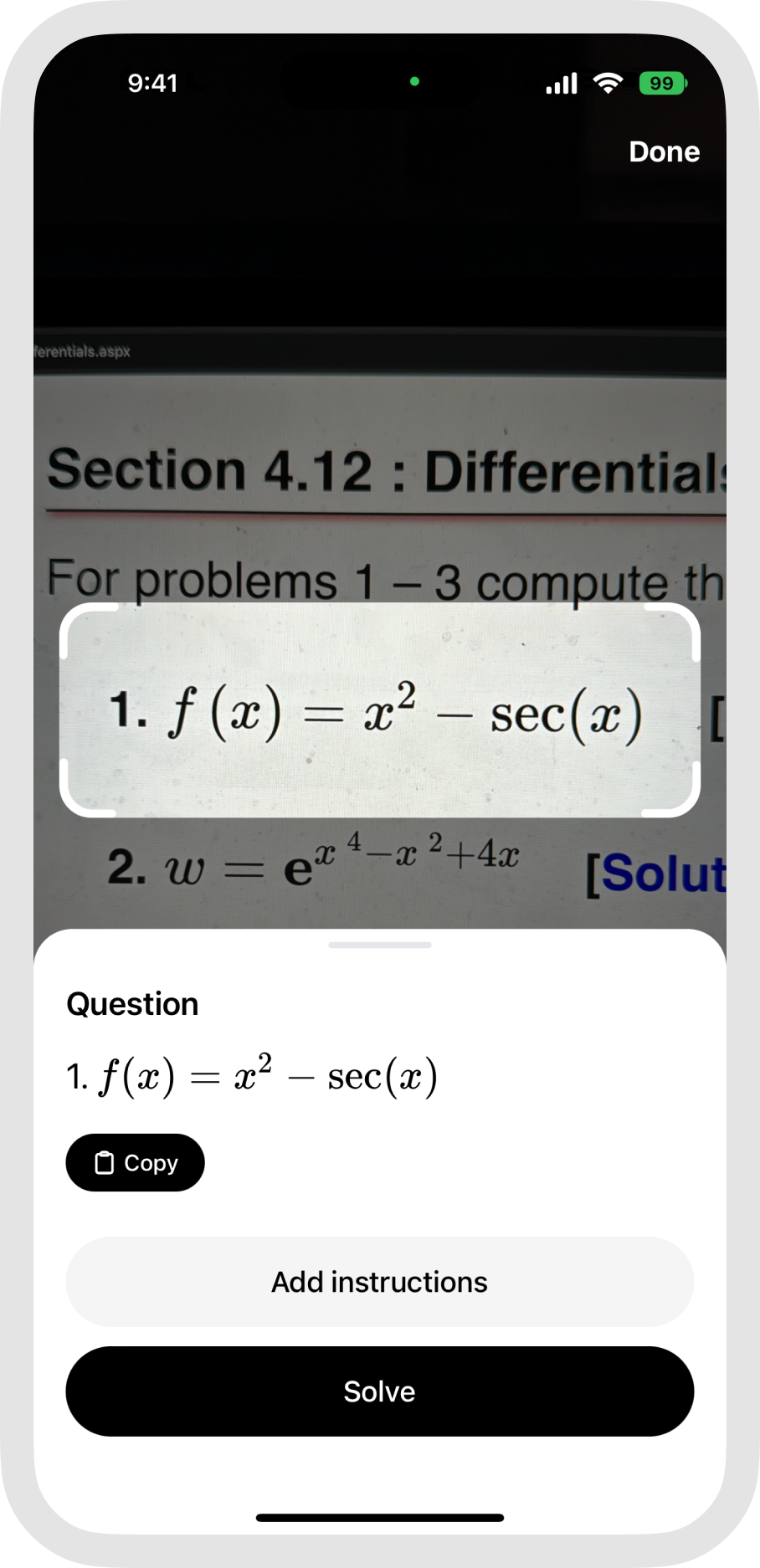Tap the Wi-Fi icon in the status bar

coord(607,82)
